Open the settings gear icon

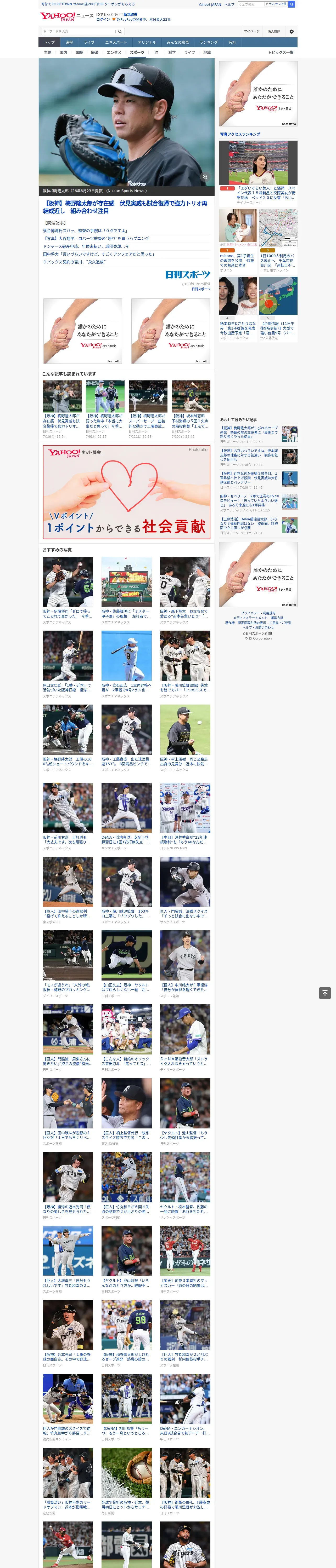pyautogui.click(x=292, y=31)
